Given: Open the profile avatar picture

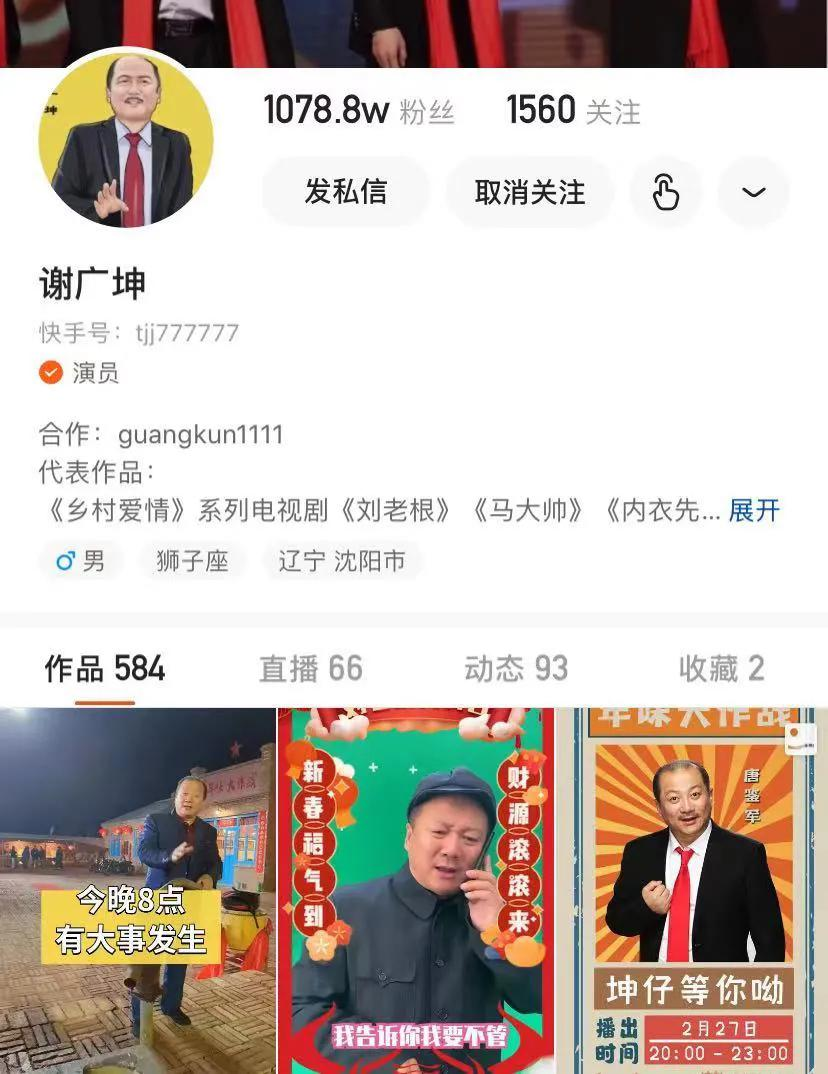Looking at the screenshot, I should [126, 141].
